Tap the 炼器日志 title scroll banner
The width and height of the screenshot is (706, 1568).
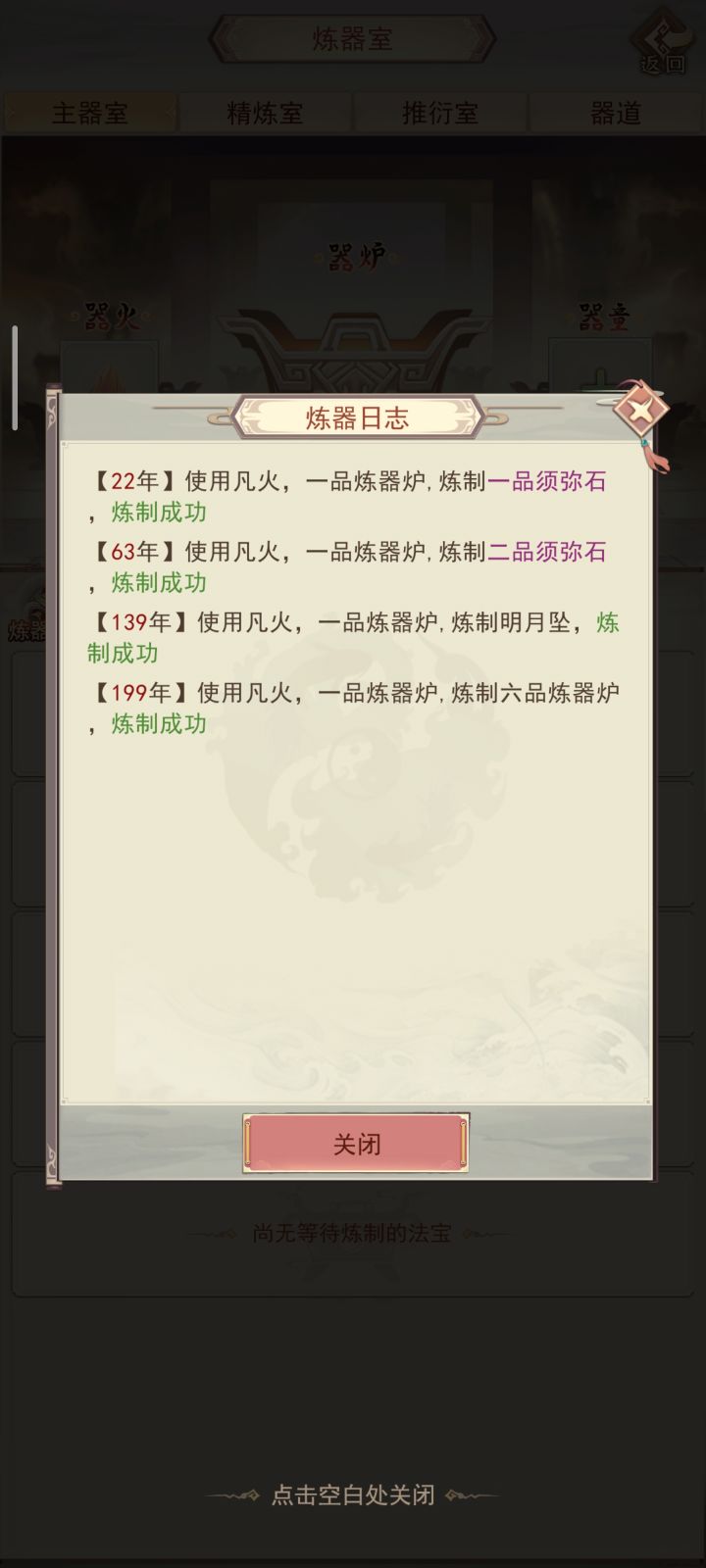tap(353, 416)
